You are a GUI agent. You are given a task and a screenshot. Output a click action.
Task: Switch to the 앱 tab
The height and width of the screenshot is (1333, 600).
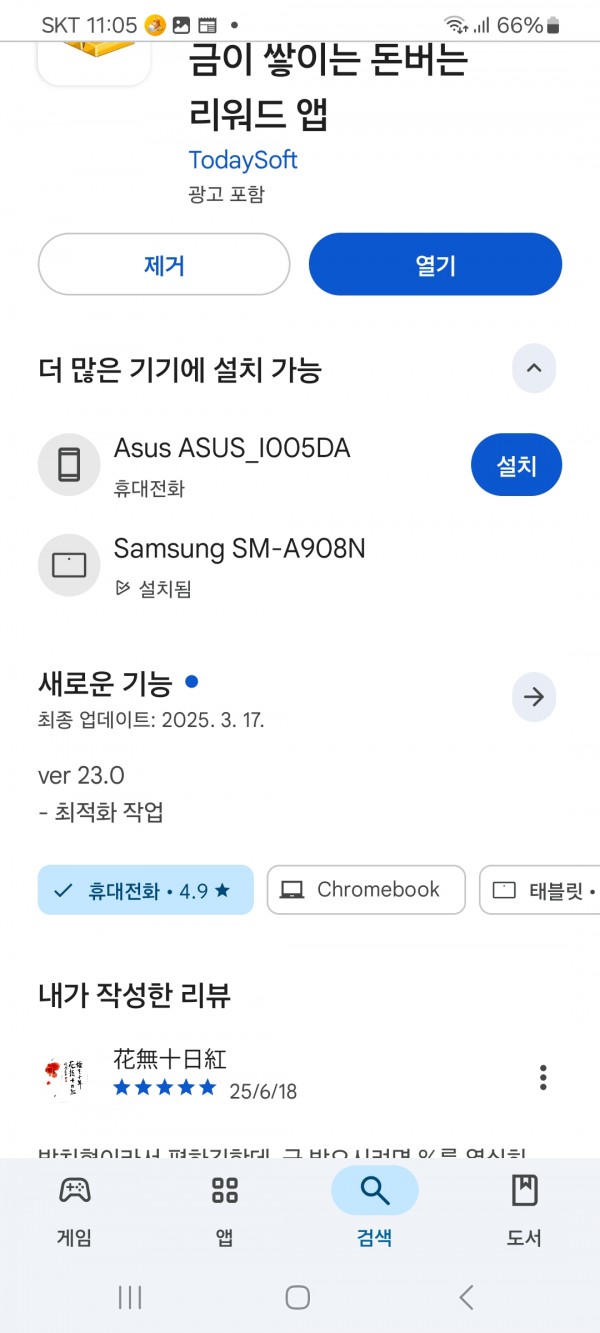pyautogui.click(x=225, y=1211)
